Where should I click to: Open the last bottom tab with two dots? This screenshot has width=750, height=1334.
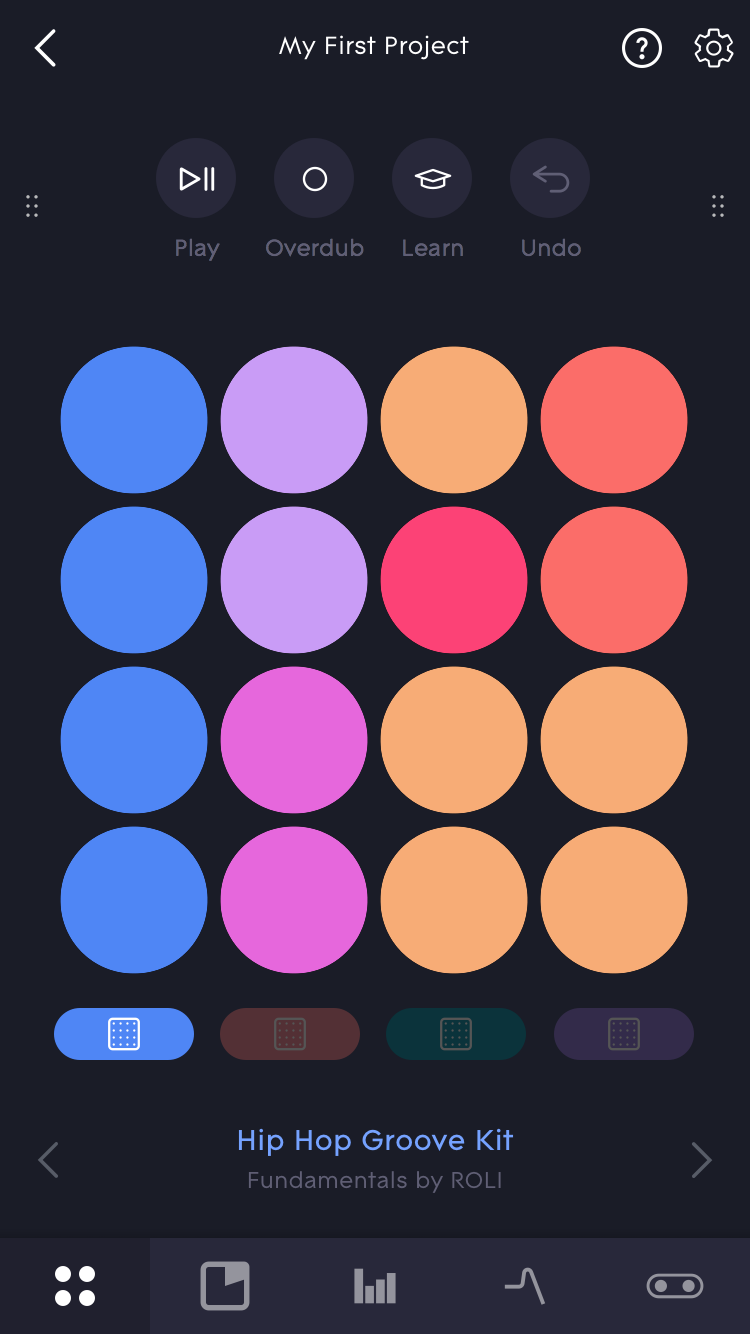[x=675, y=1286]
